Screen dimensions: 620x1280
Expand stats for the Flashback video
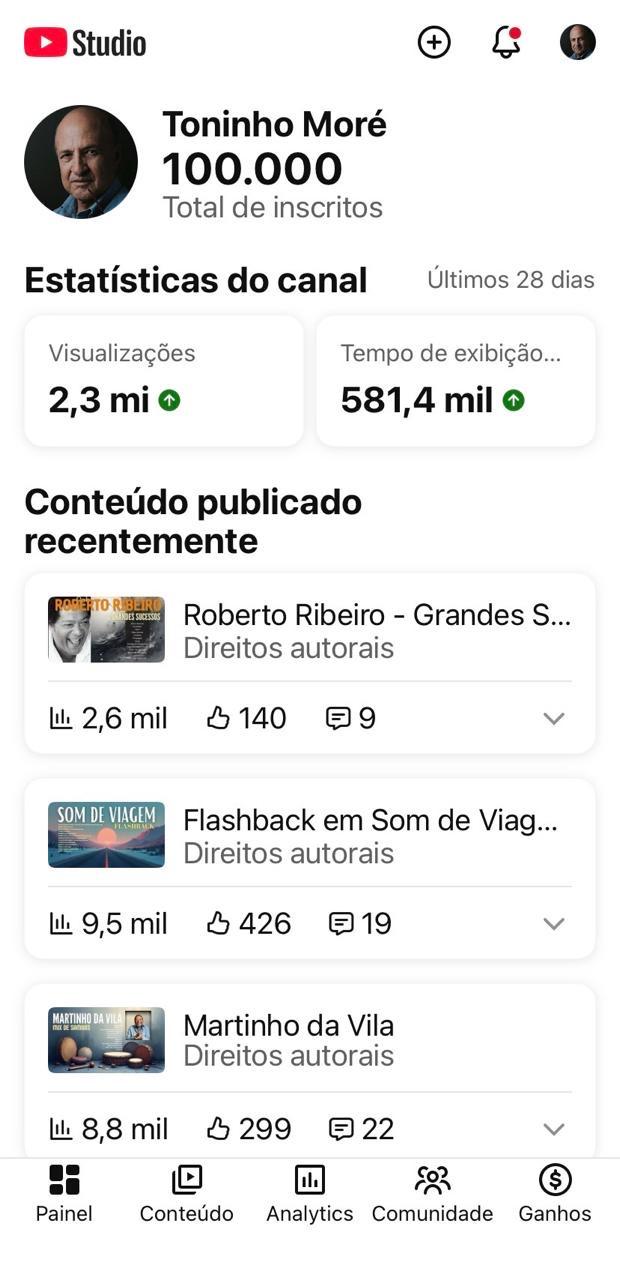point(553,923)
